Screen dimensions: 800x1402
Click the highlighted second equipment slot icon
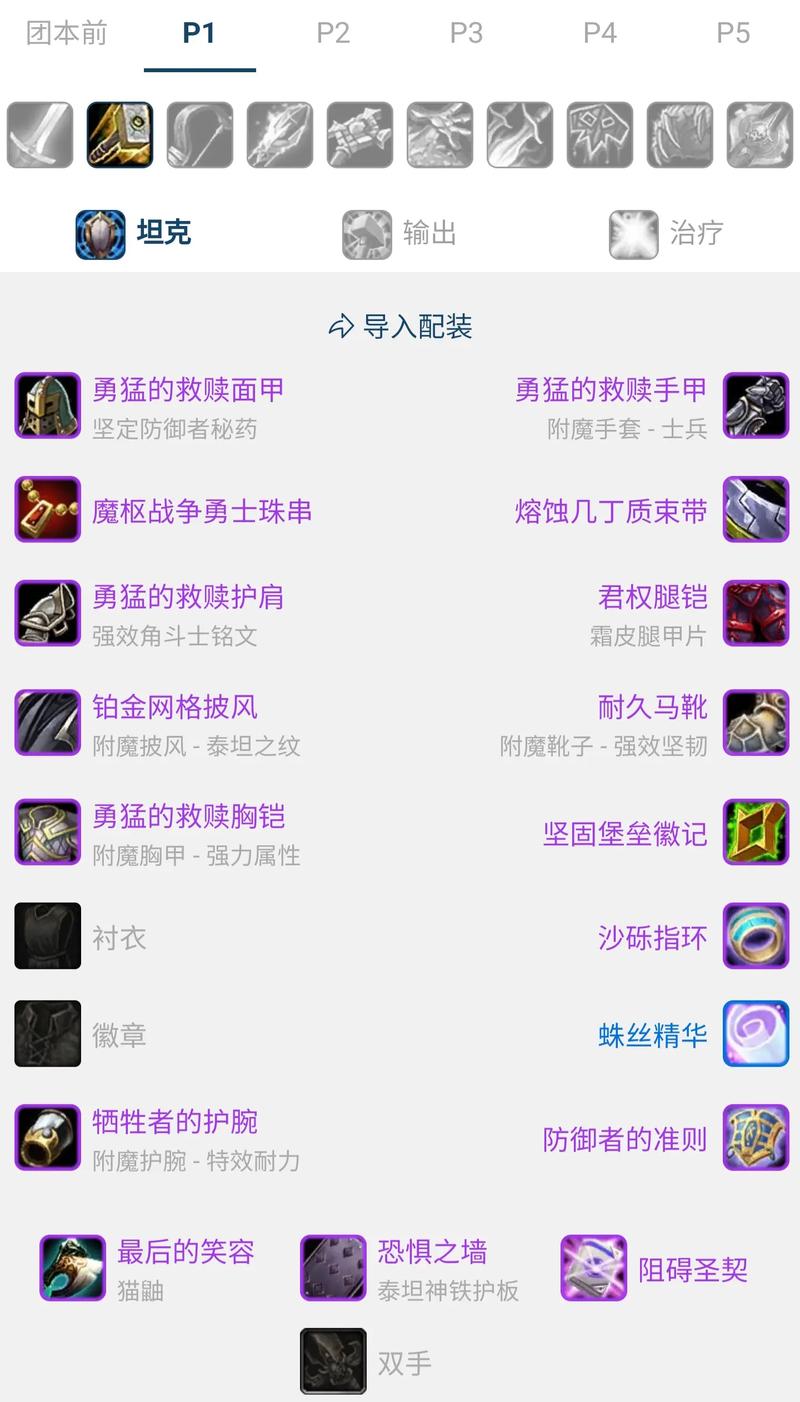click(x=120, y=136)
